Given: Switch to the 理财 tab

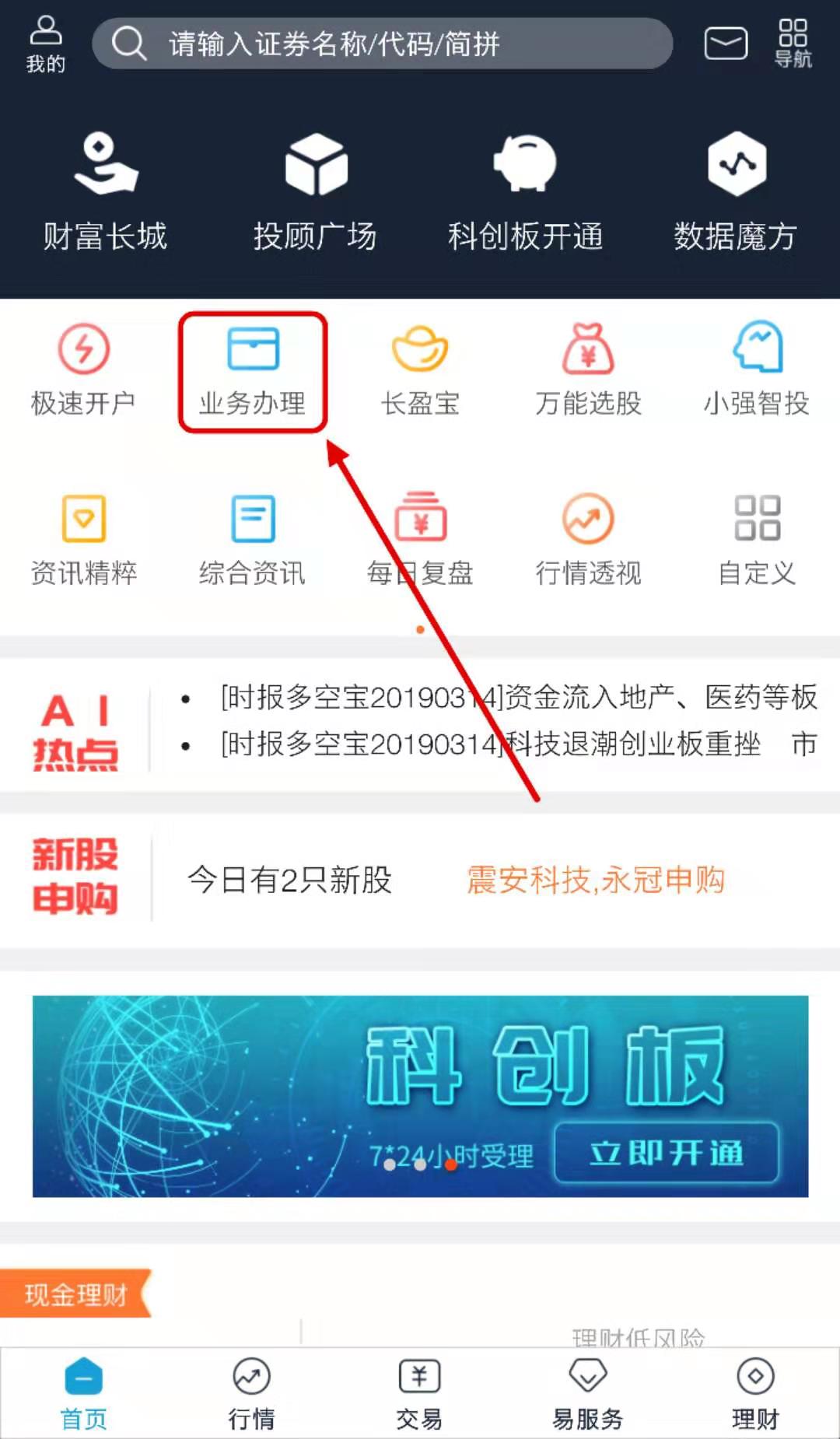Looking at the screenshot, I should click(754, 1392).
